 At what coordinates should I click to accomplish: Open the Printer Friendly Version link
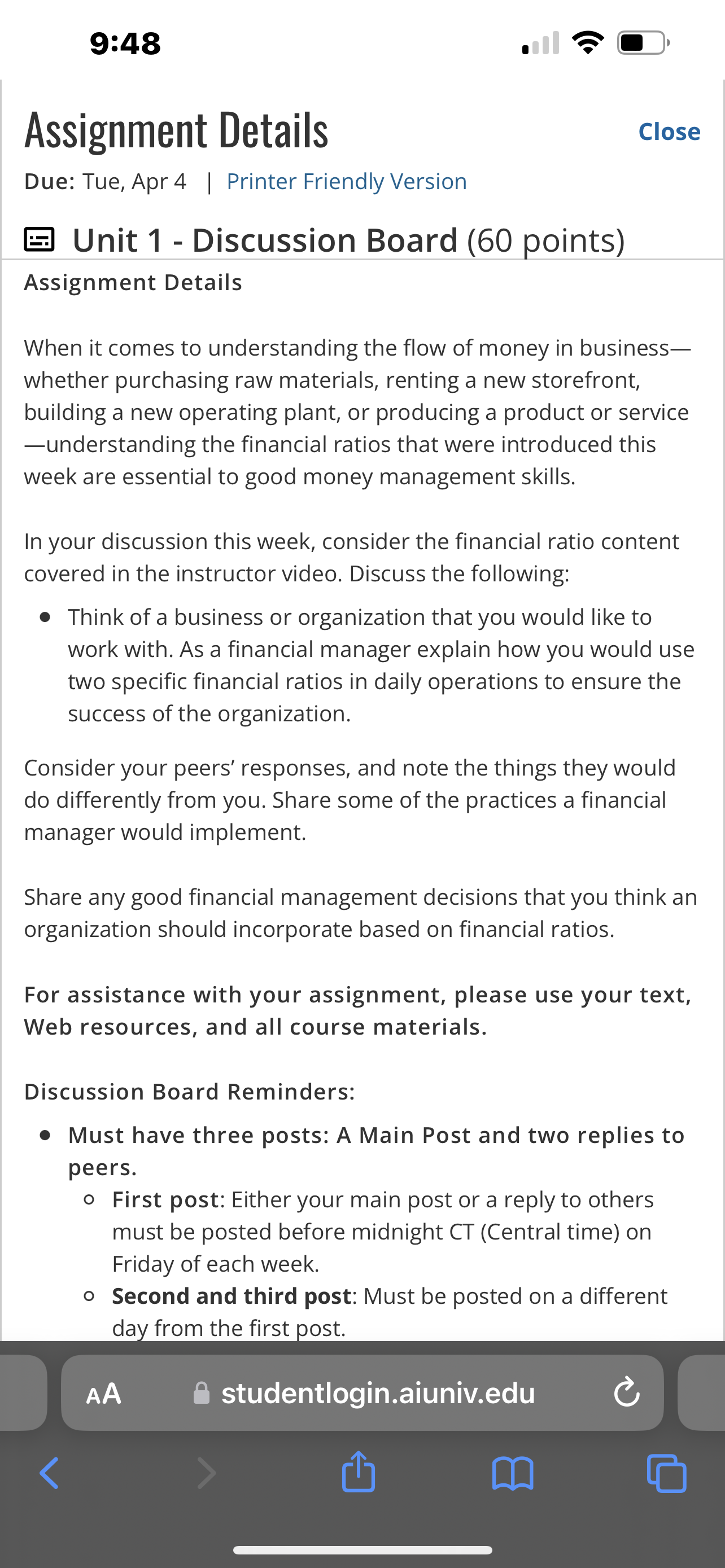pyautogui.click(x=346, y=181)
